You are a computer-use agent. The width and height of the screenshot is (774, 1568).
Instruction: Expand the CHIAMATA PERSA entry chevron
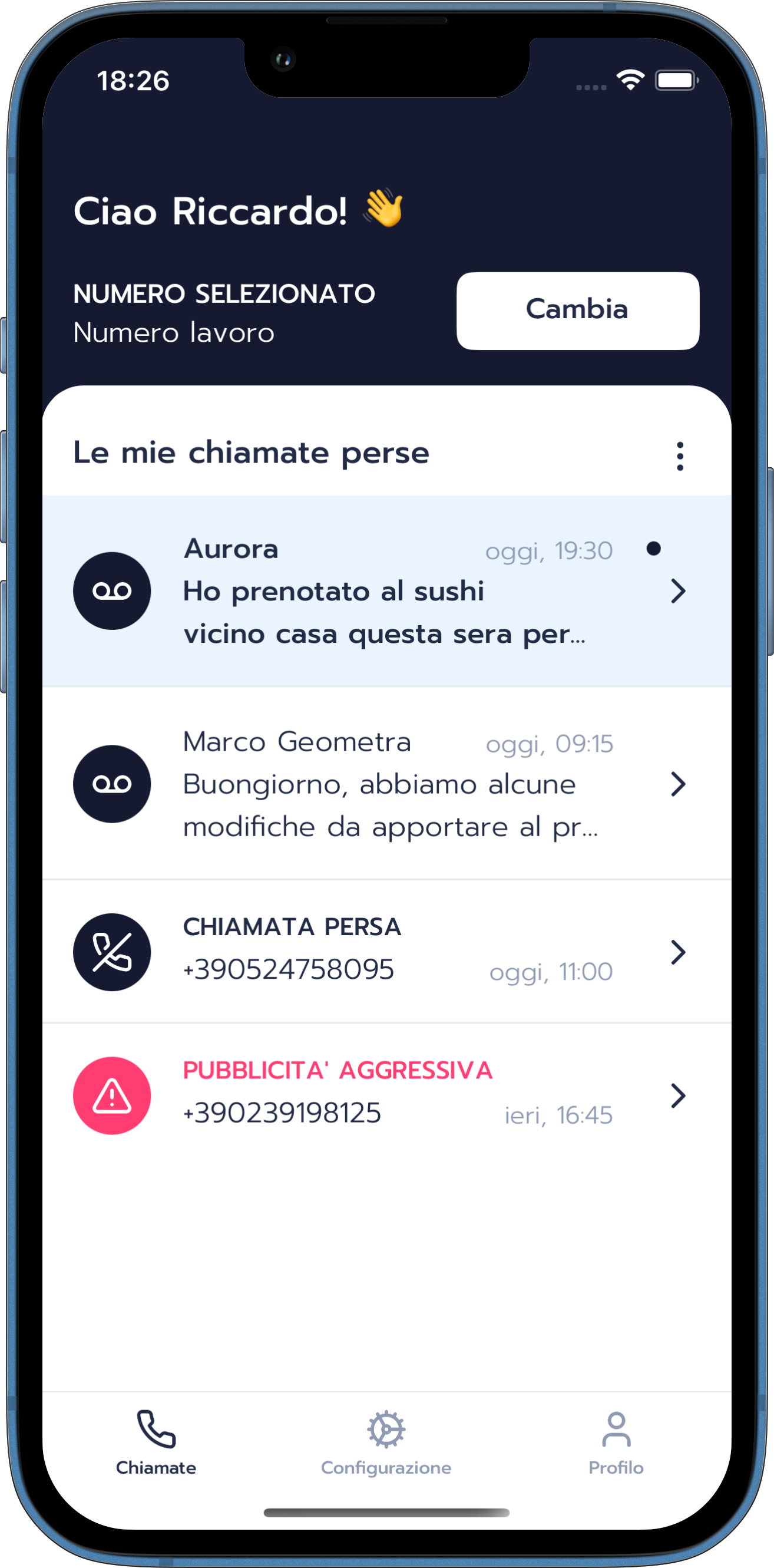coord(678,952)
